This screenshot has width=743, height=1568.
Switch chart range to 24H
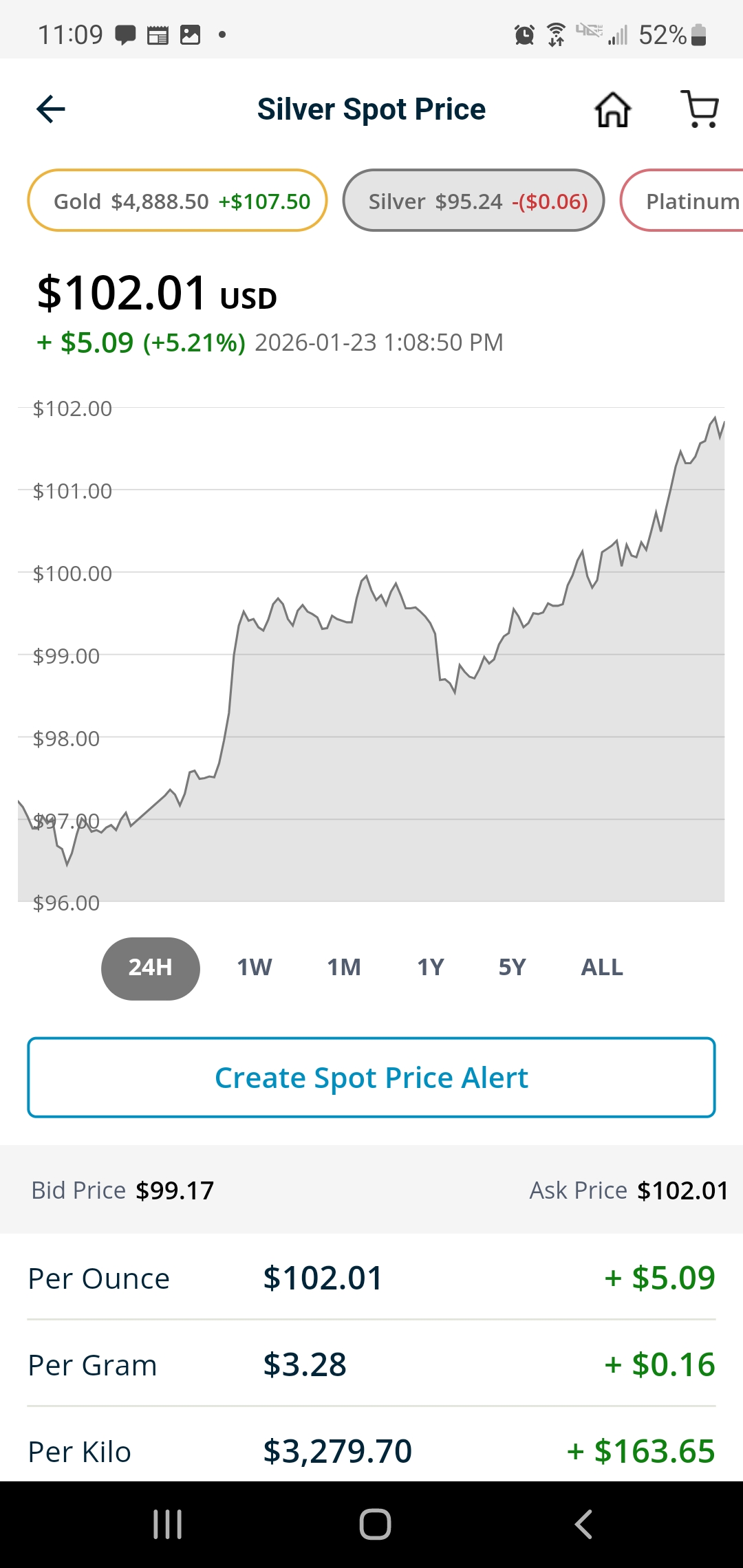coord(151,968)
